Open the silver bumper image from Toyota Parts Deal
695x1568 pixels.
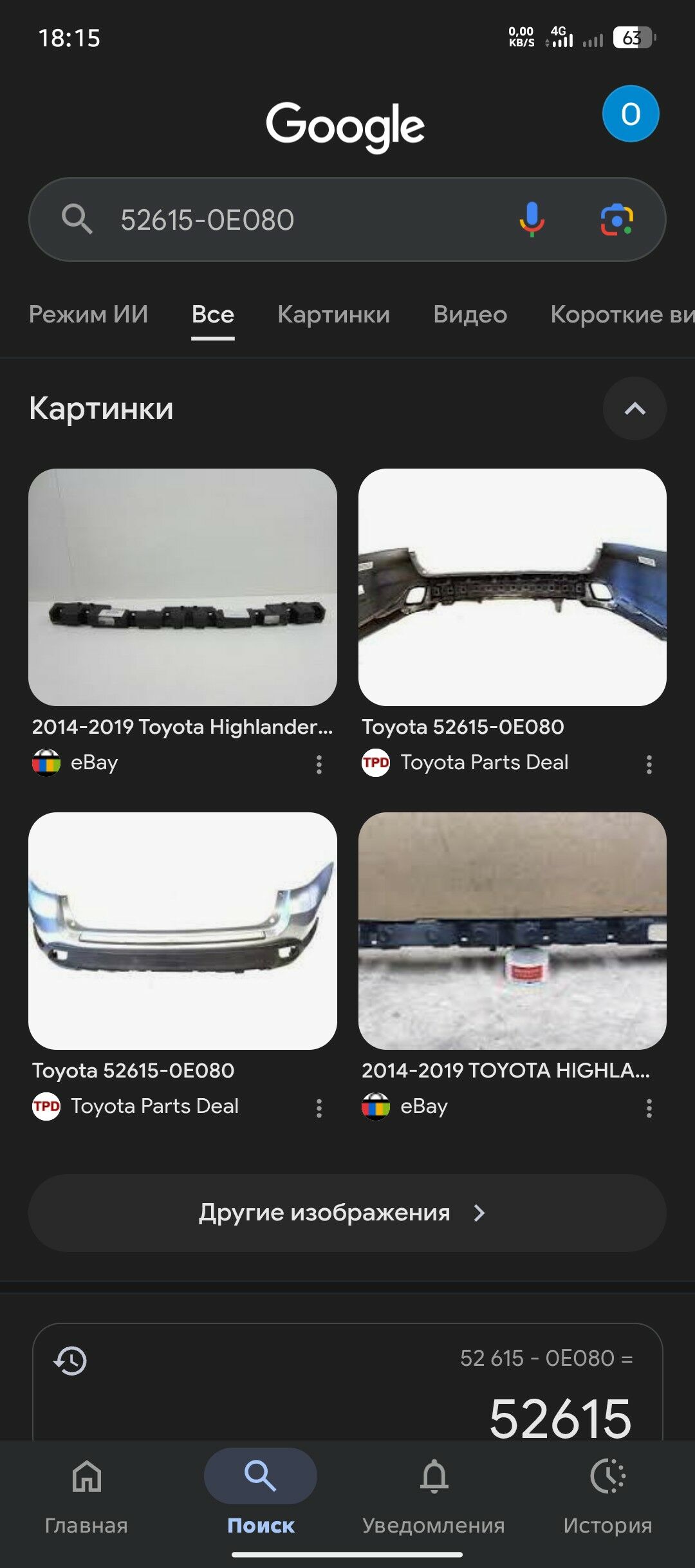pos(183,931)
